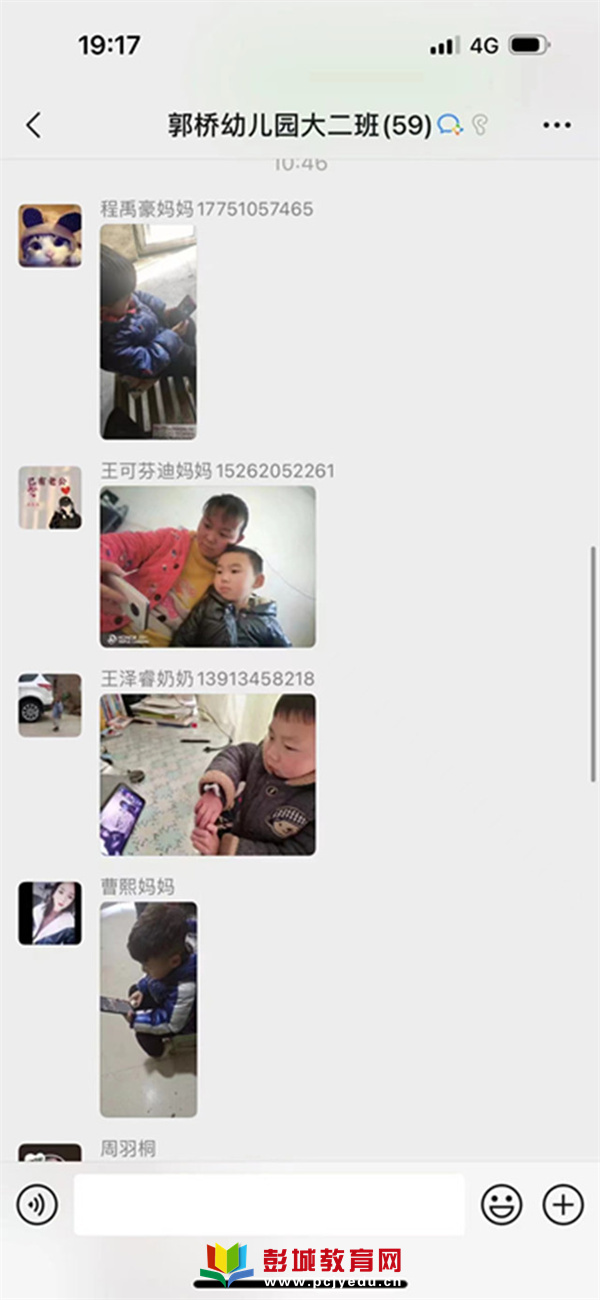
Task: Open the three-dot chat options menu
Action: [556, 125]
